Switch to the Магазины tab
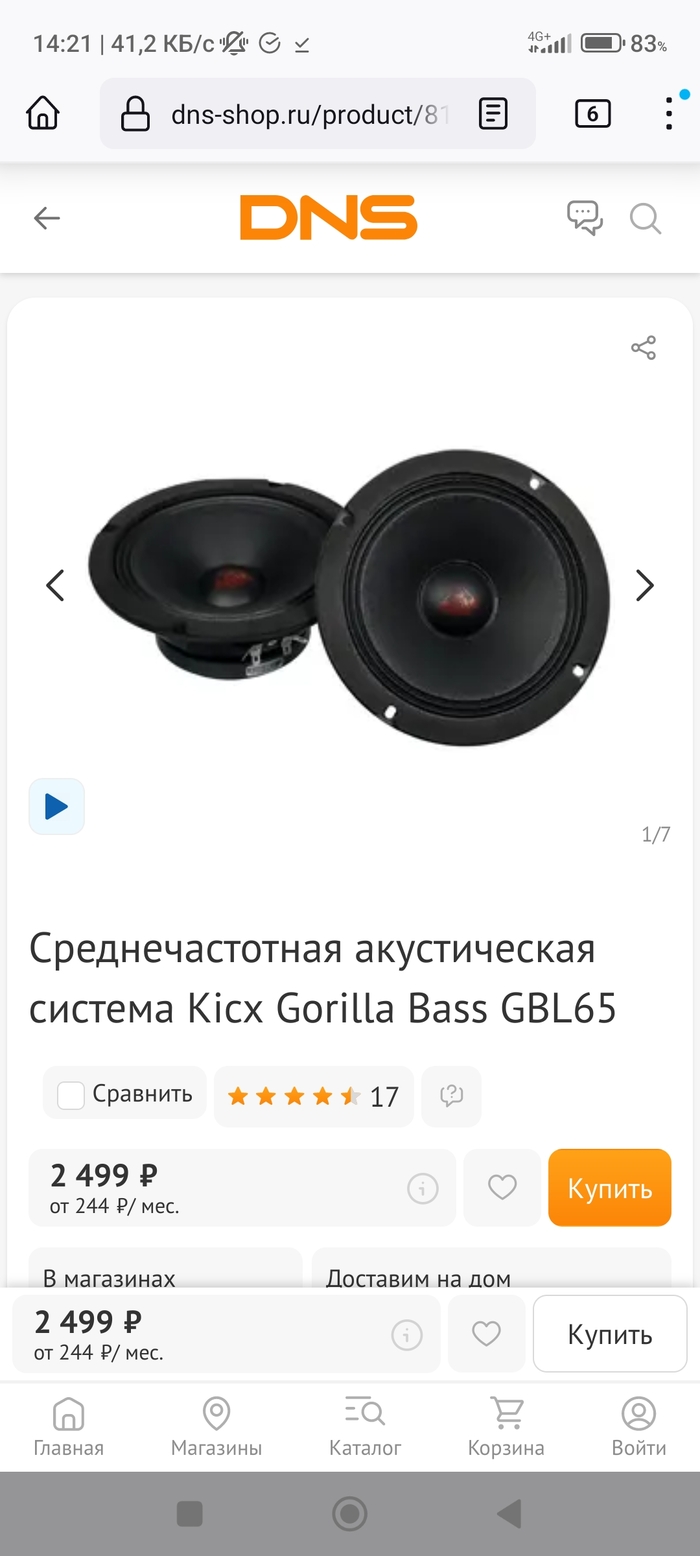The image size is (700, 1556). pyautogui.click(x=216, y=1427)
